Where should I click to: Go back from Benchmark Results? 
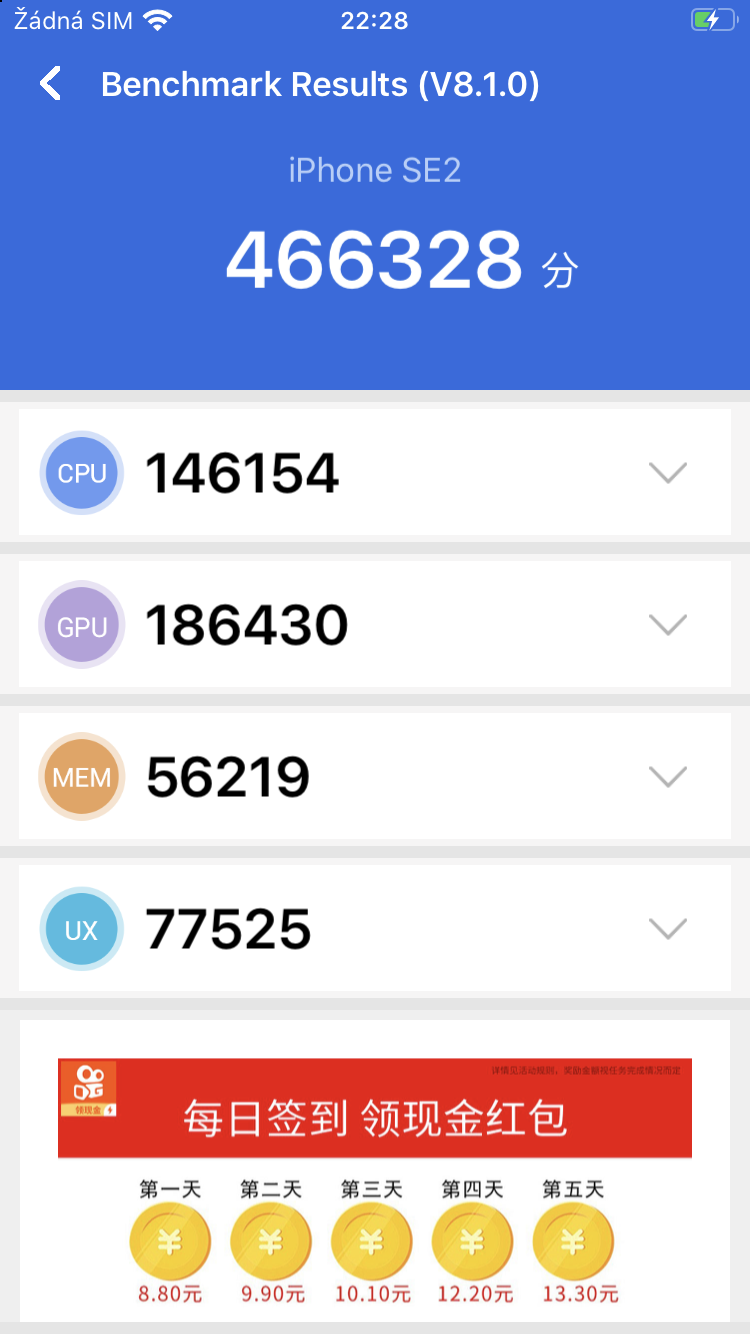[51, 84]
